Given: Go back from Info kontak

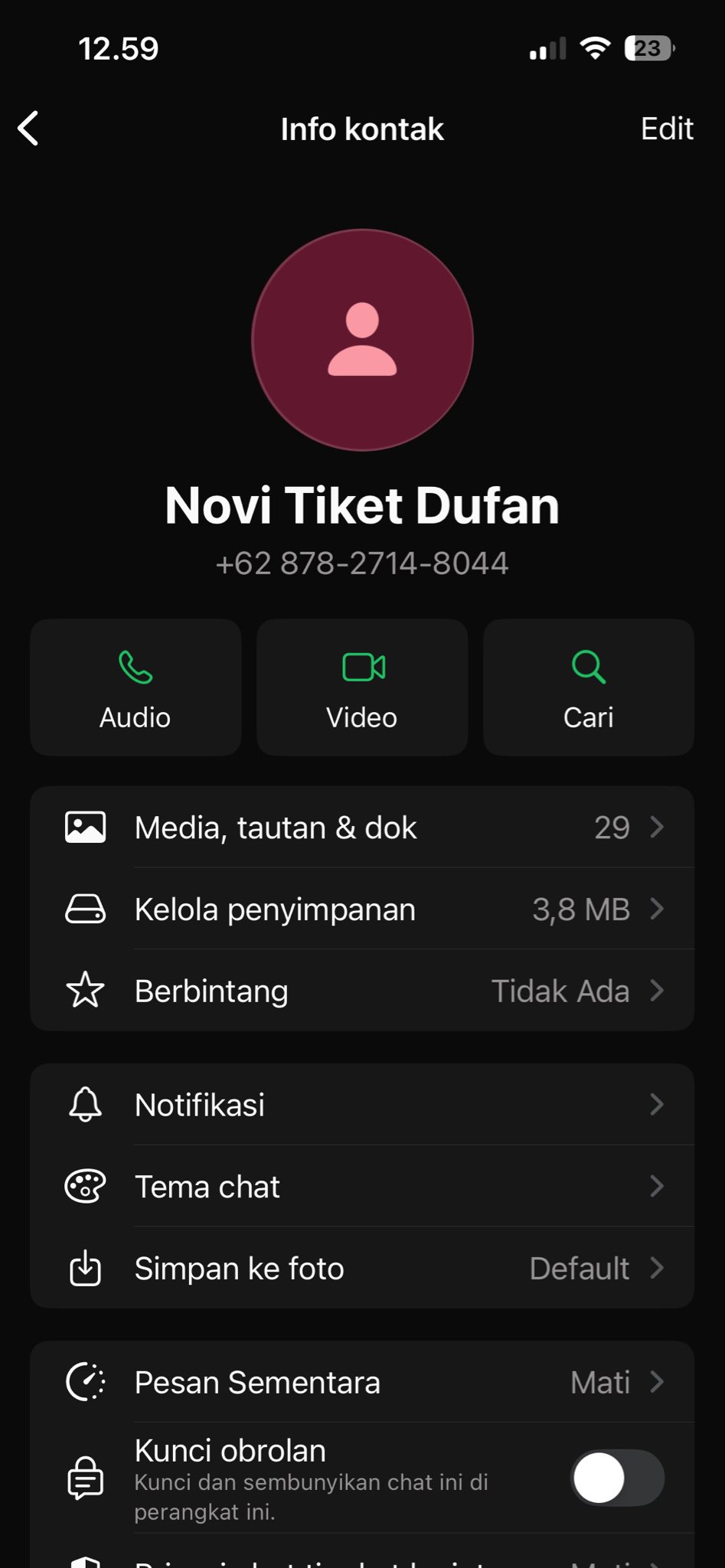Looking at the screenshot, I should coord(29,129).
